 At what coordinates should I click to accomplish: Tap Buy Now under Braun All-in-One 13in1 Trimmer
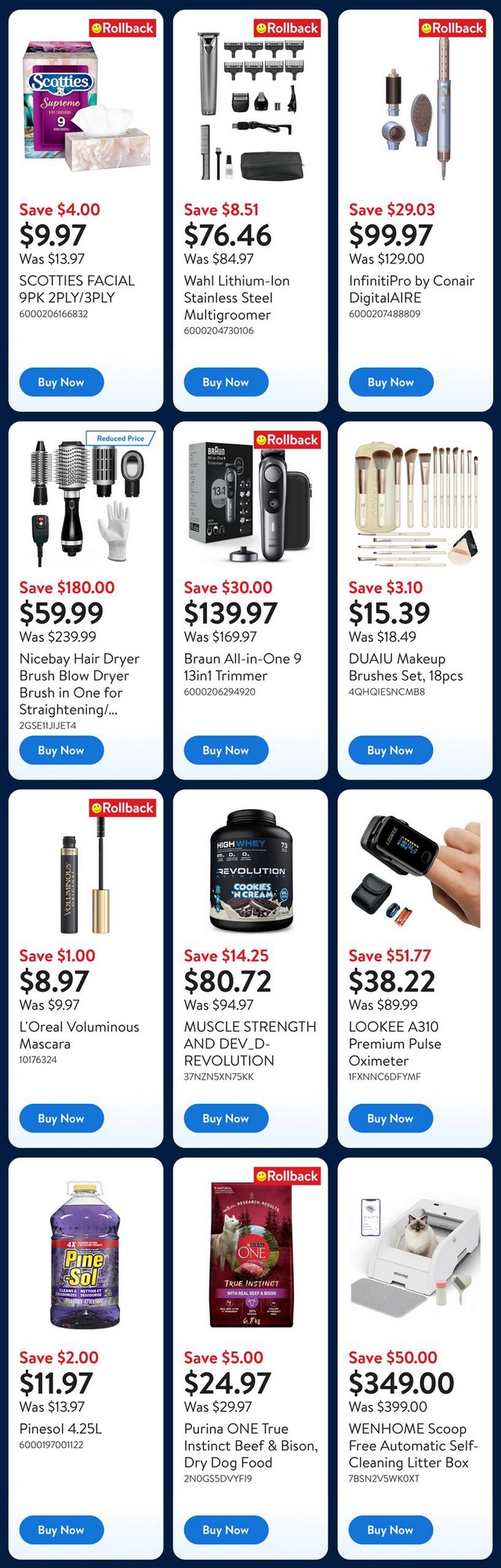coord(226,750)
